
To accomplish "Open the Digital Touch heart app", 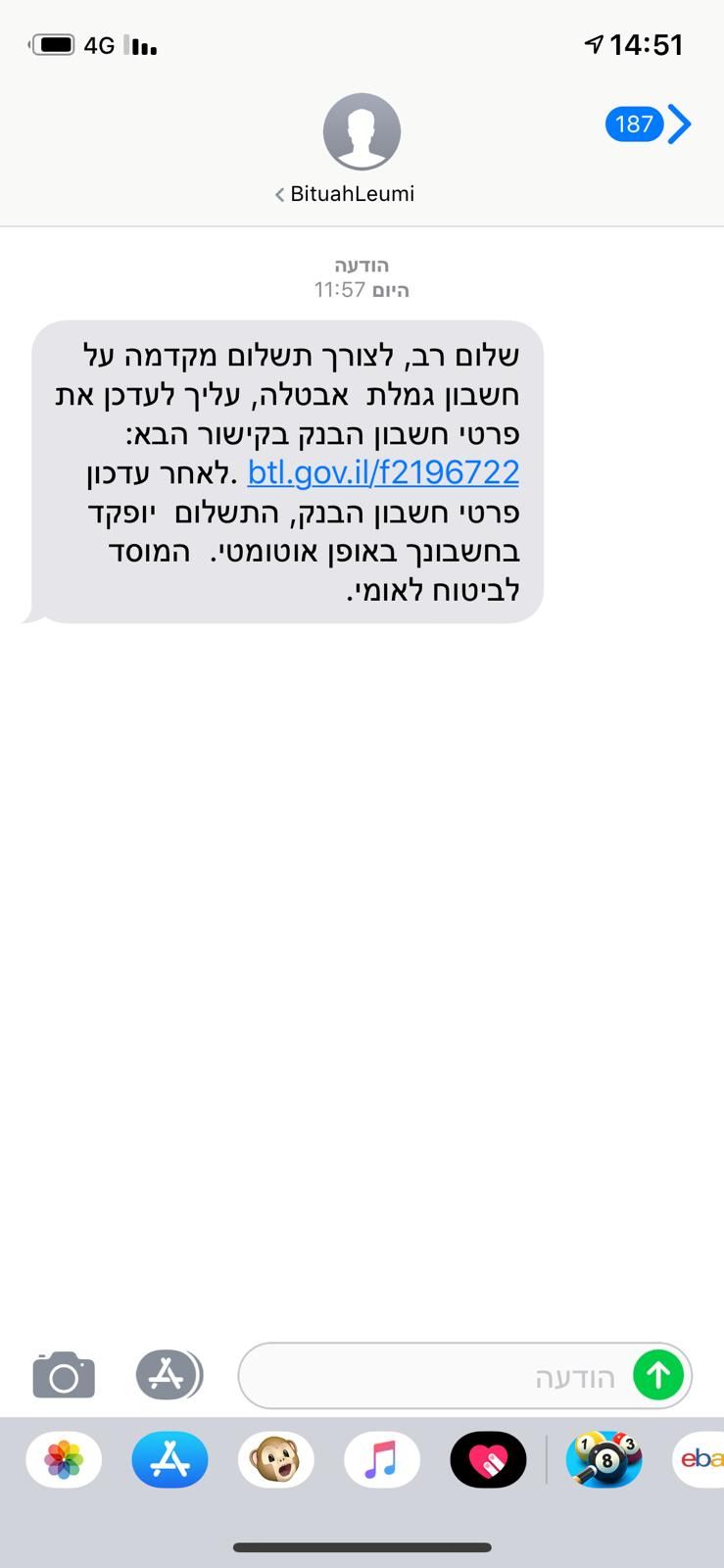I will click(x=488, y=1460).
